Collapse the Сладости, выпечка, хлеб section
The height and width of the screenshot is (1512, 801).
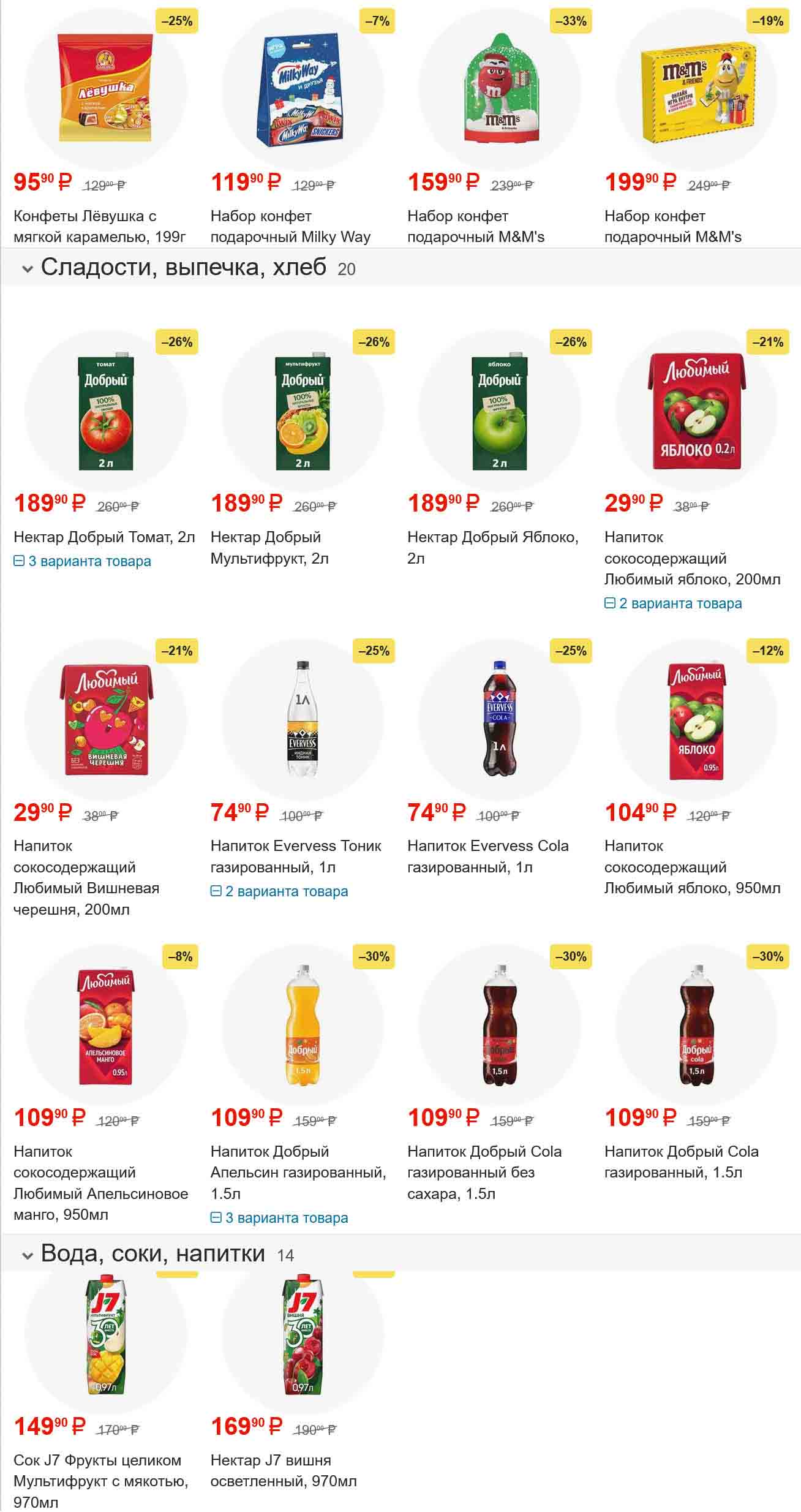(27, 268)
